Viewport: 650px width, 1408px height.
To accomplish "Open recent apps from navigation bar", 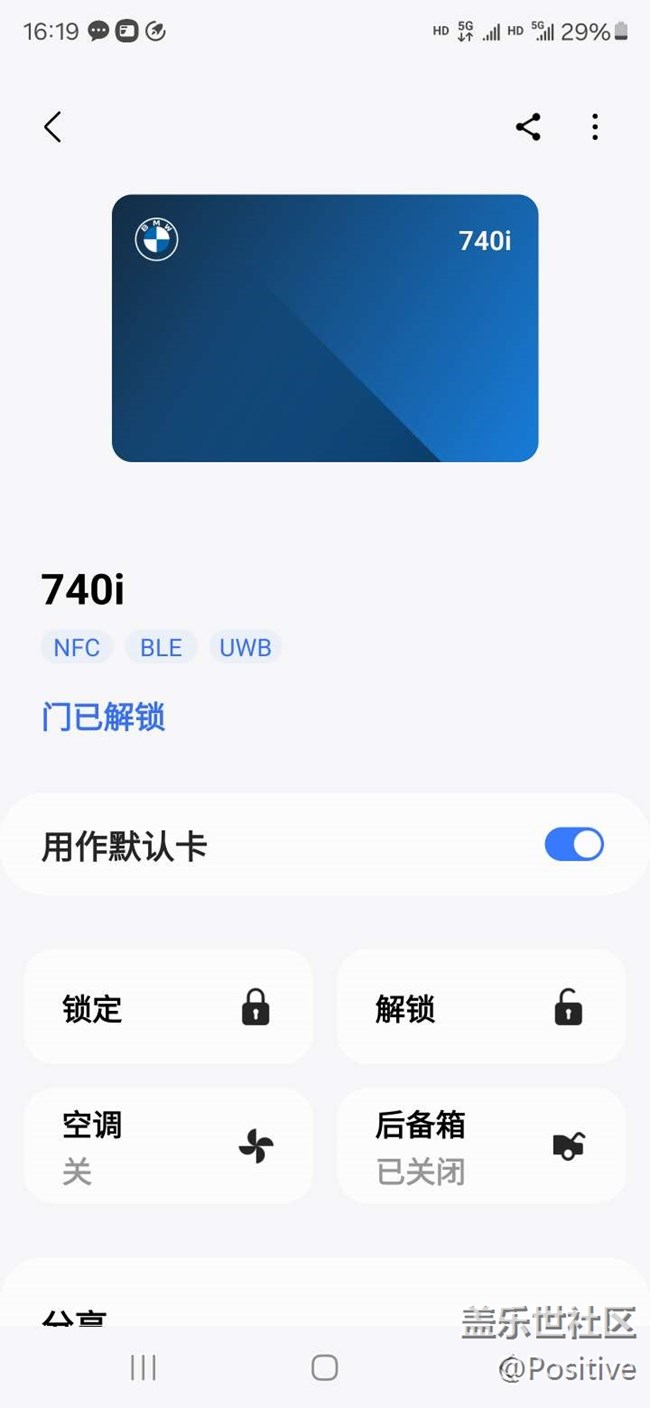I will tap(143, 1368).
